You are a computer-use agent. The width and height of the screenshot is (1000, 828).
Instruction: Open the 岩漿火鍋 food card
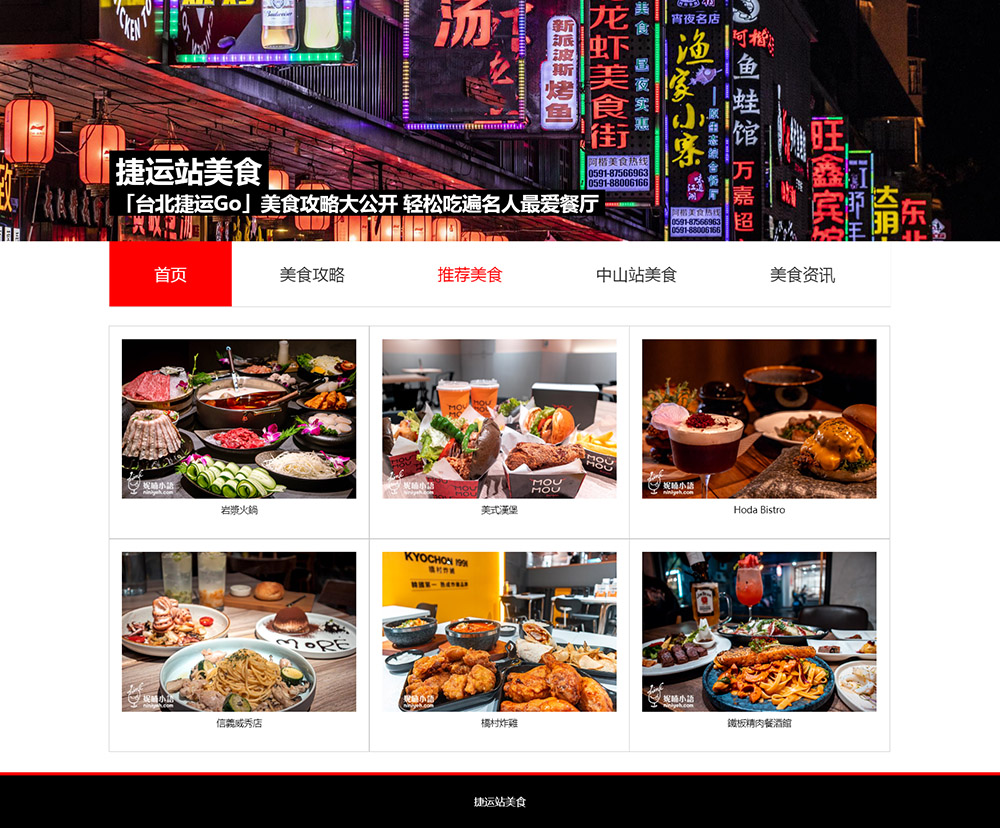239,420
